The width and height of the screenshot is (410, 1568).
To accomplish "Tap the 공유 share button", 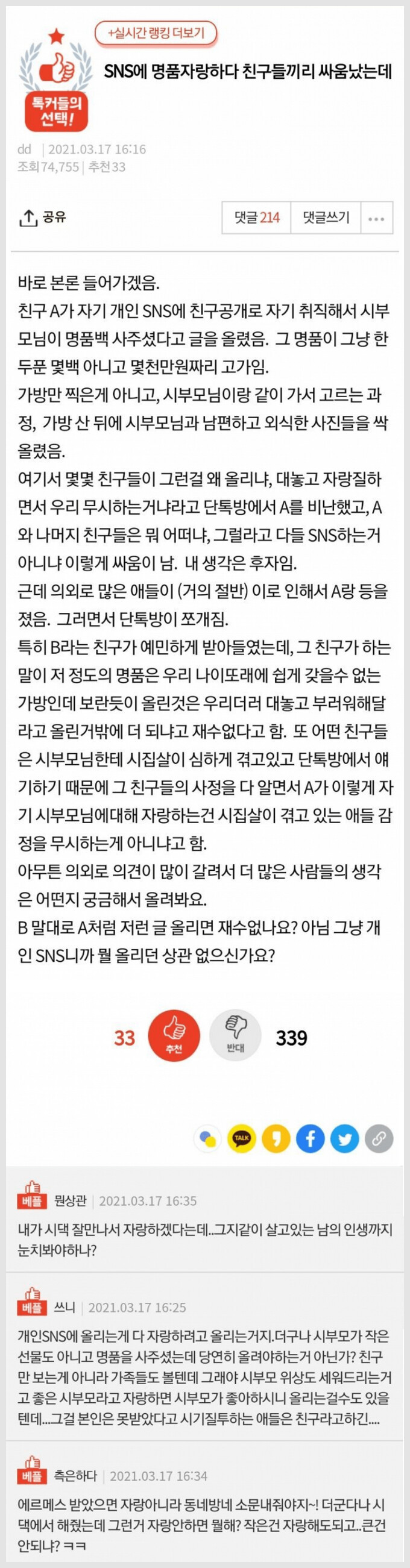I will click(44, 218).
